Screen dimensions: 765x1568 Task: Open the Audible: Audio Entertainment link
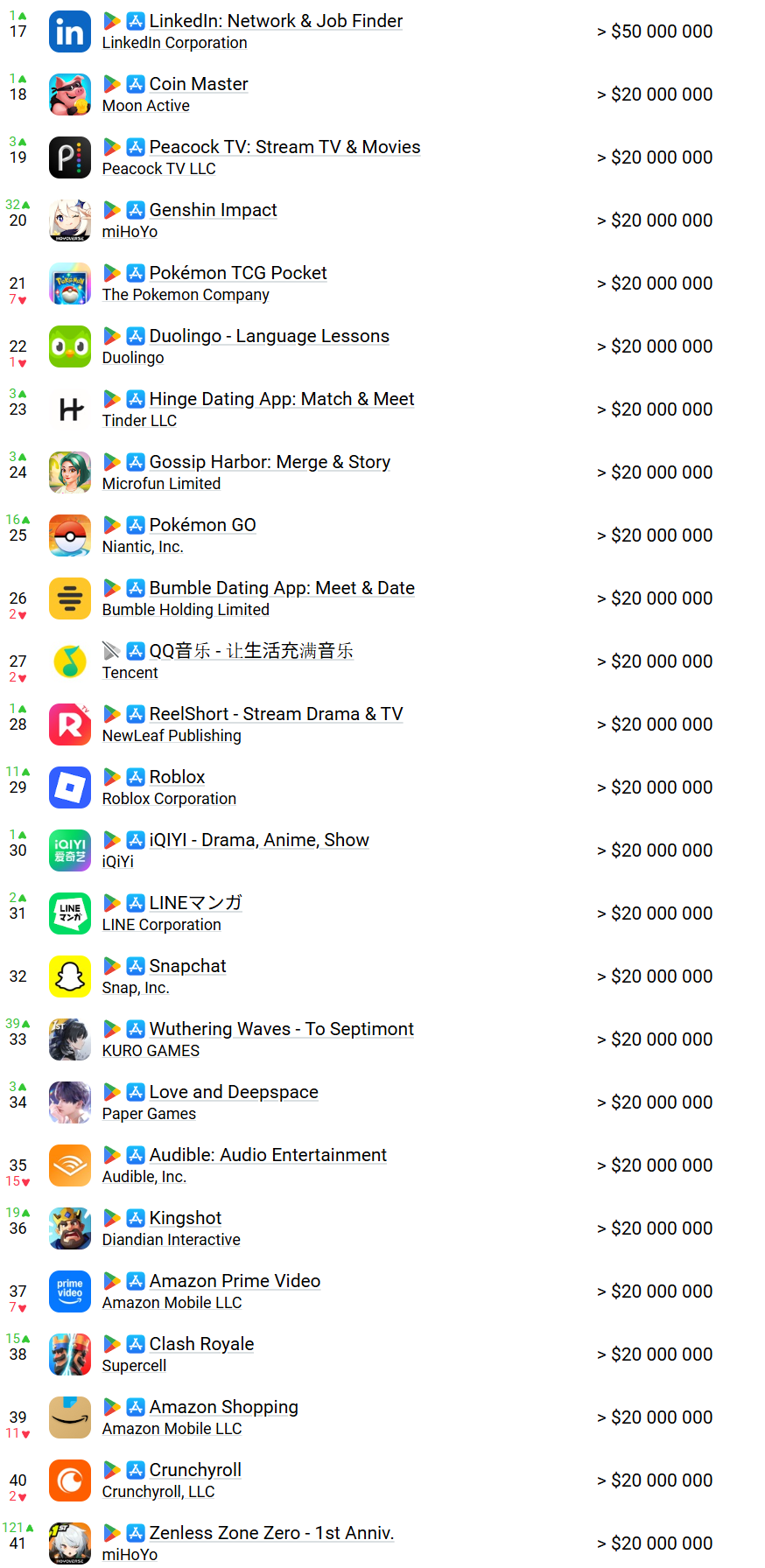[x=268, y=1155]
